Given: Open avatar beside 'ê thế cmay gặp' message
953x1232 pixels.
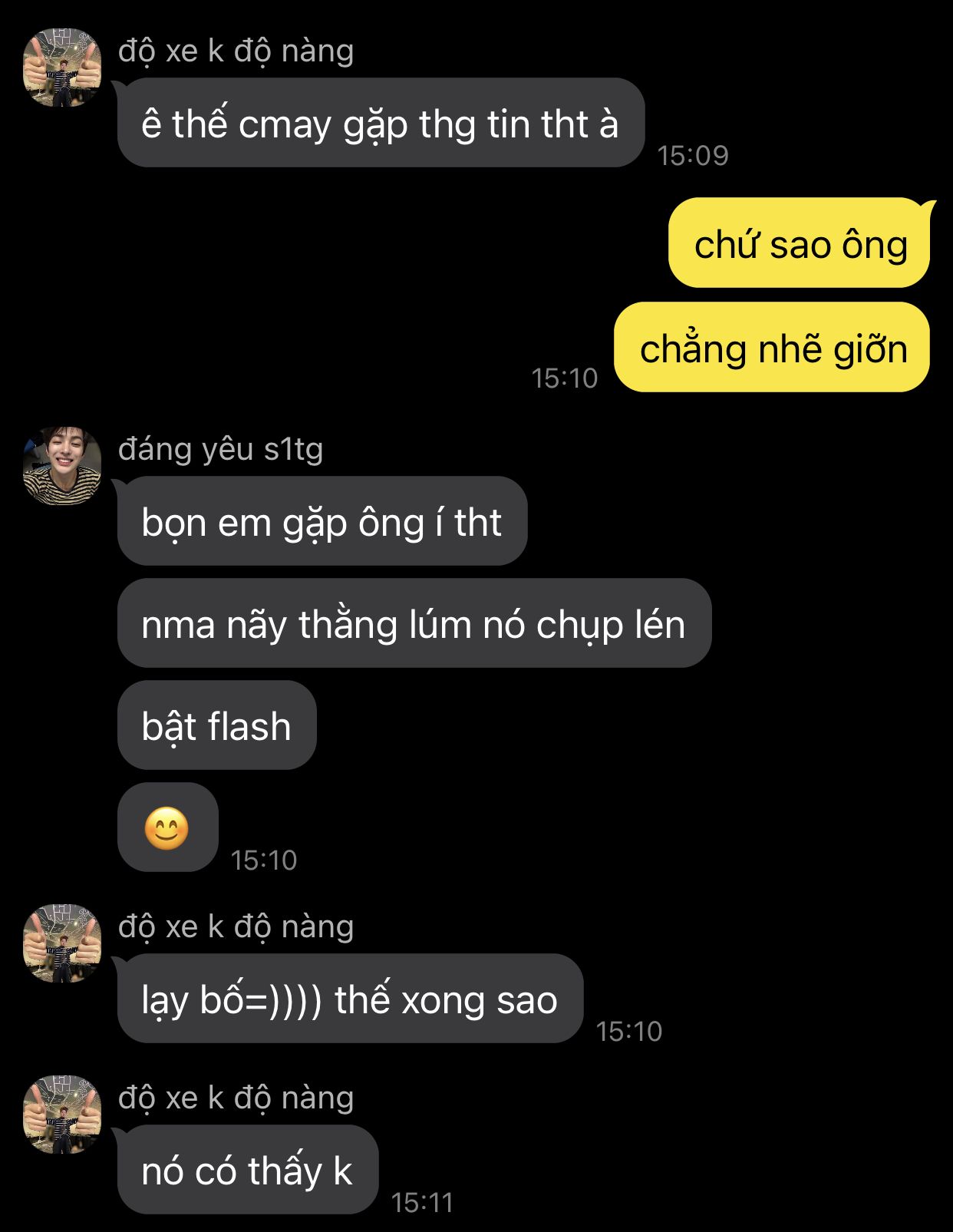Looking at the screenshot, I should pos(62,68).
